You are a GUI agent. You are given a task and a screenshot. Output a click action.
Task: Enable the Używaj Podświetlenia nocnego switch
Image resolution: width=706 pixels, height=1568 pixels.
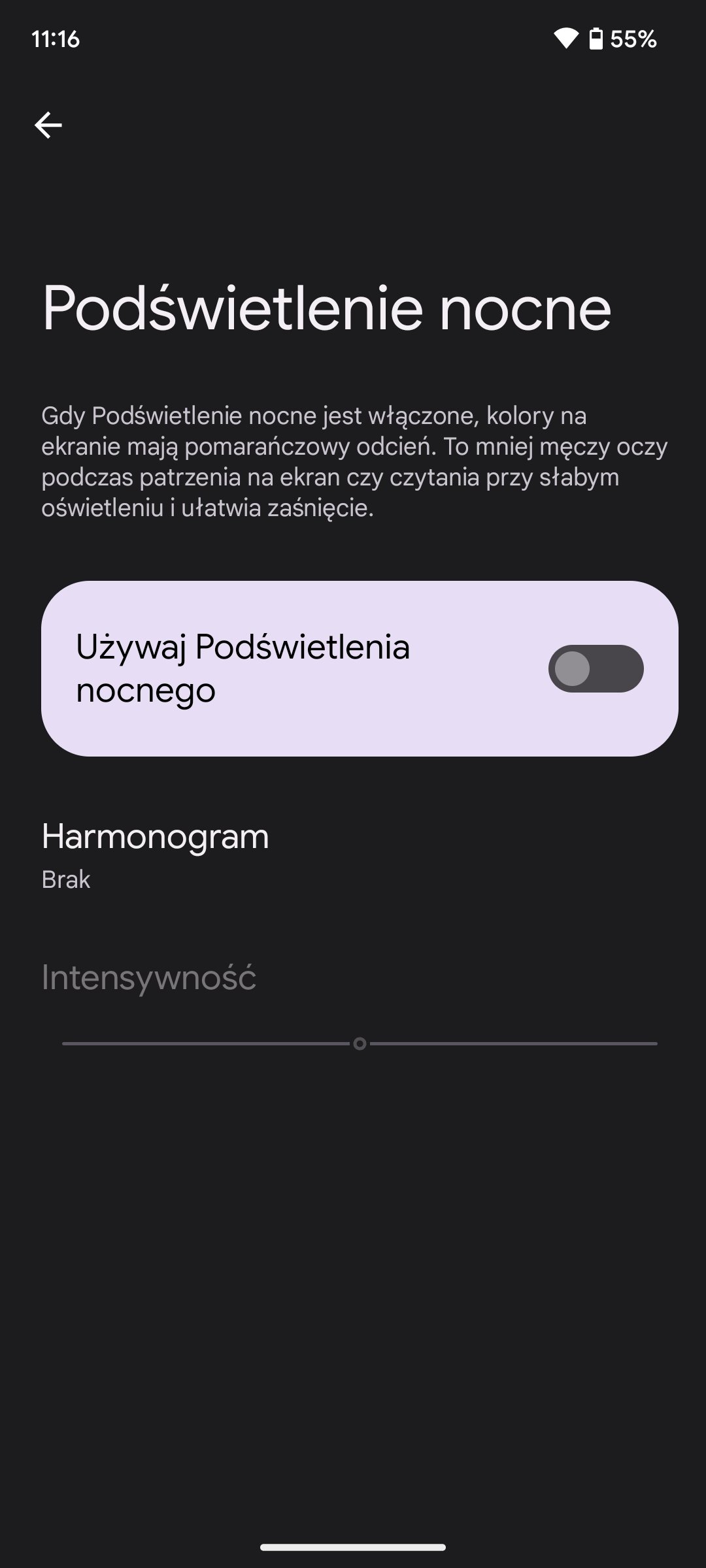[x=596, y=668]
